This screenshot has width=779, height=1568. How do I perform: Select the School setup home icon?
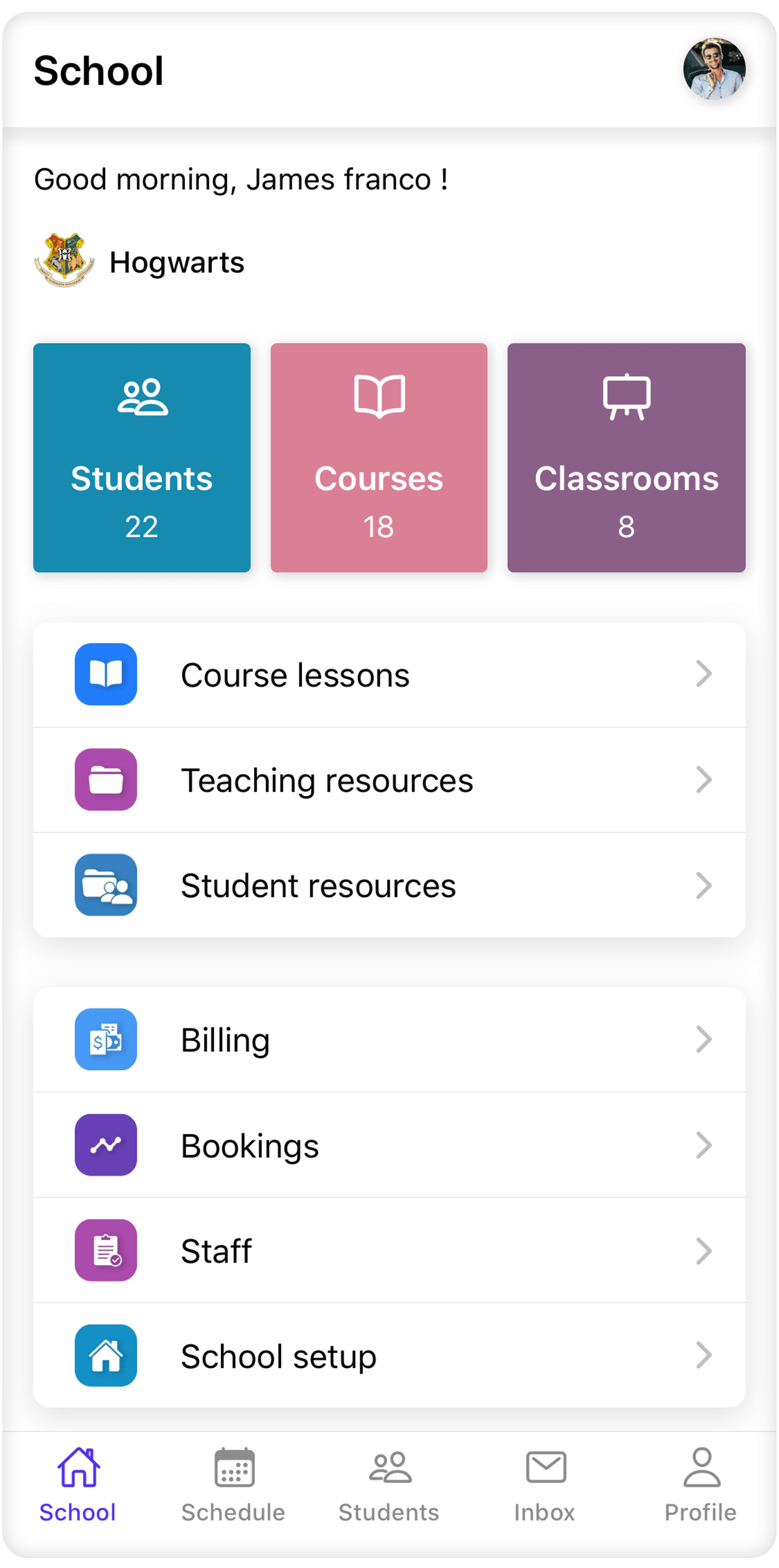point(106,1355)
